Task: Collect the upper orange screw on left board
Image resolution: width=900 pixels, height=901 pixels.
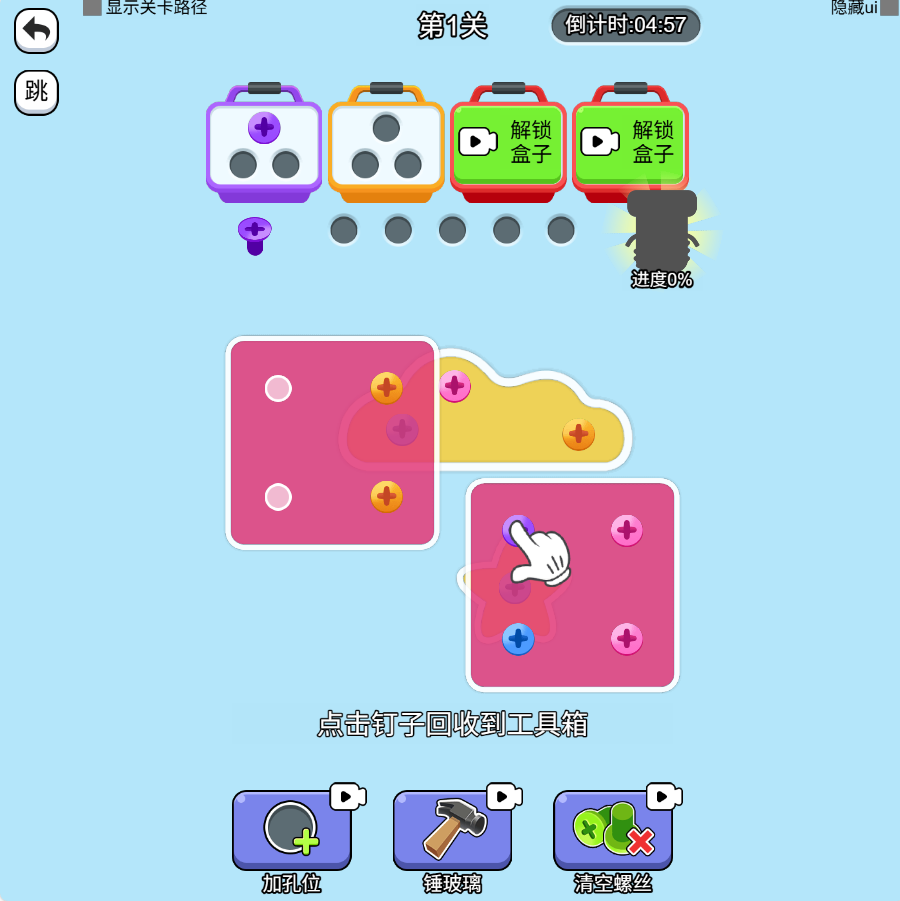Action: pyautogui.click(x=387, y=388)
